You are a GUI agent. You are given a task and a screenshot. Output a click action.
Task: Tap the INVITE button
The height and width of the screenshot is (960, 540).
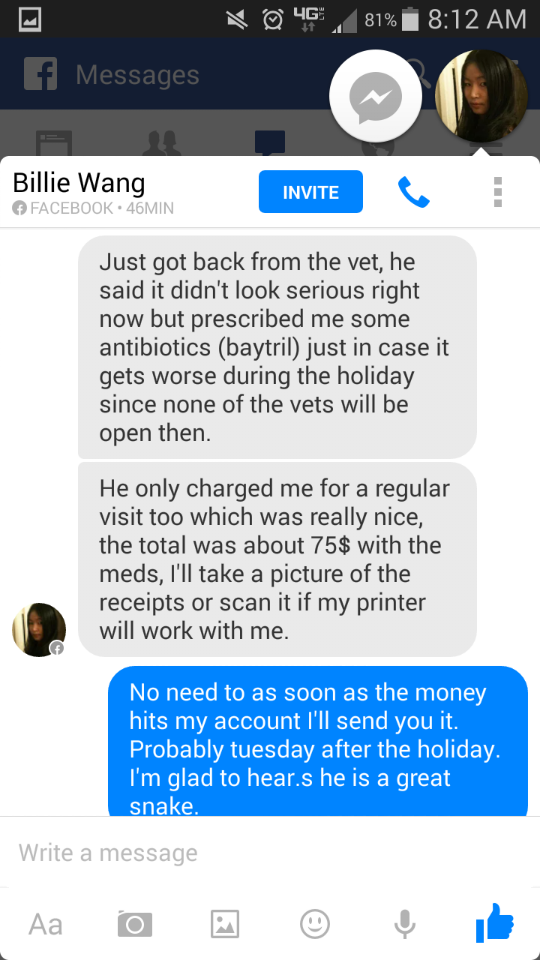pyautogui.click(x=310, y=192)
